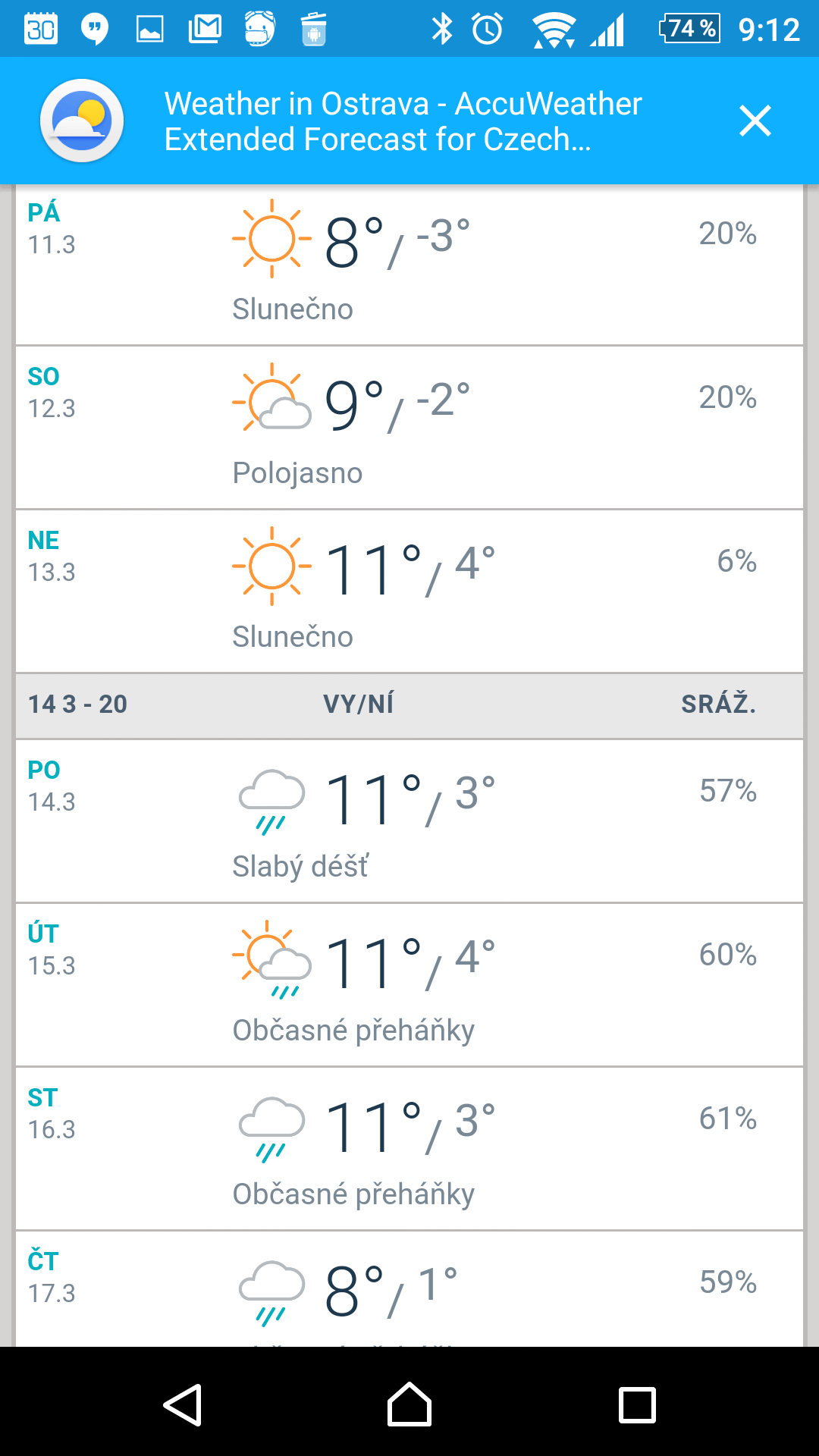This screenshot has width=819, height=1456.
Task: Open the recent apps overview
Action: point(637,1404)
